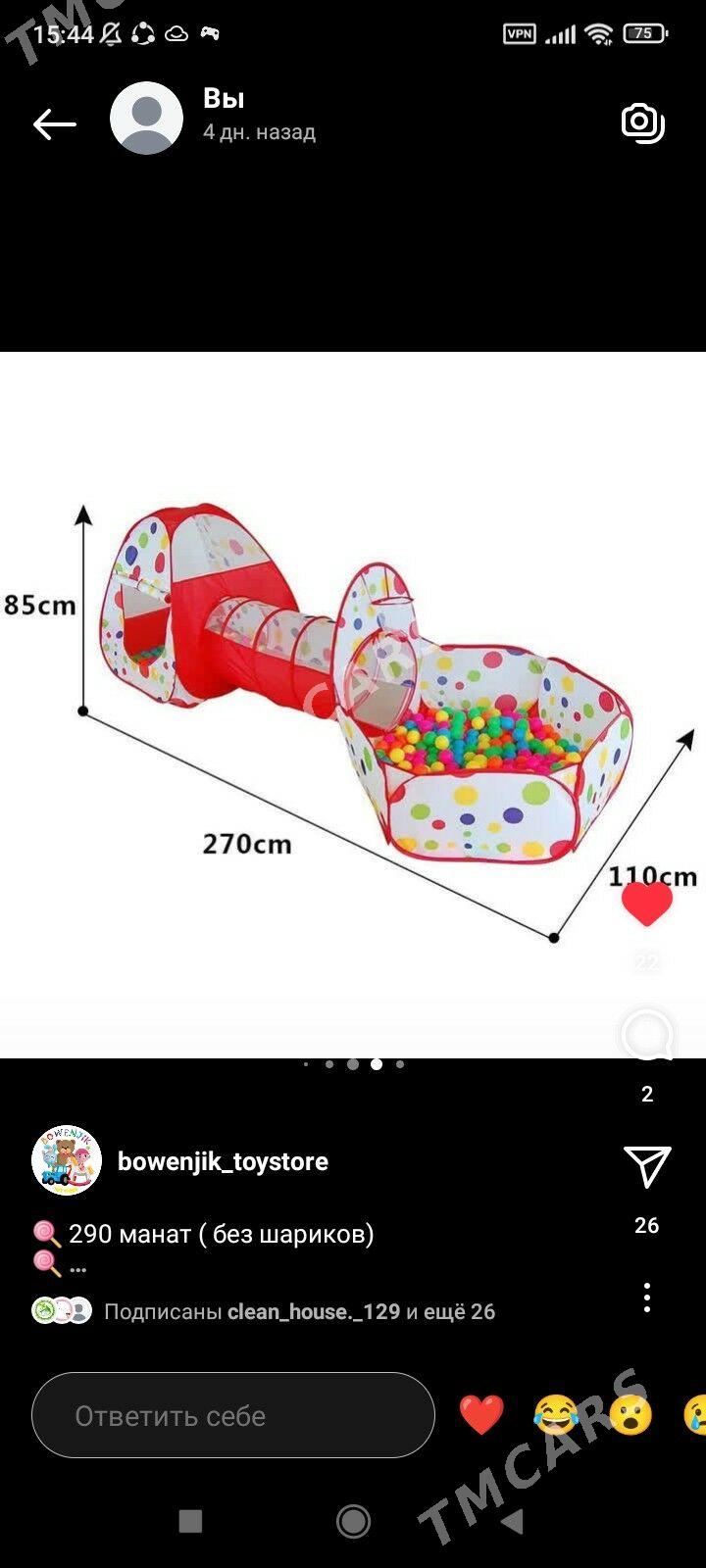Go back using the top arrow
This screenshot has width=706, height=1568.
point(54,123)
